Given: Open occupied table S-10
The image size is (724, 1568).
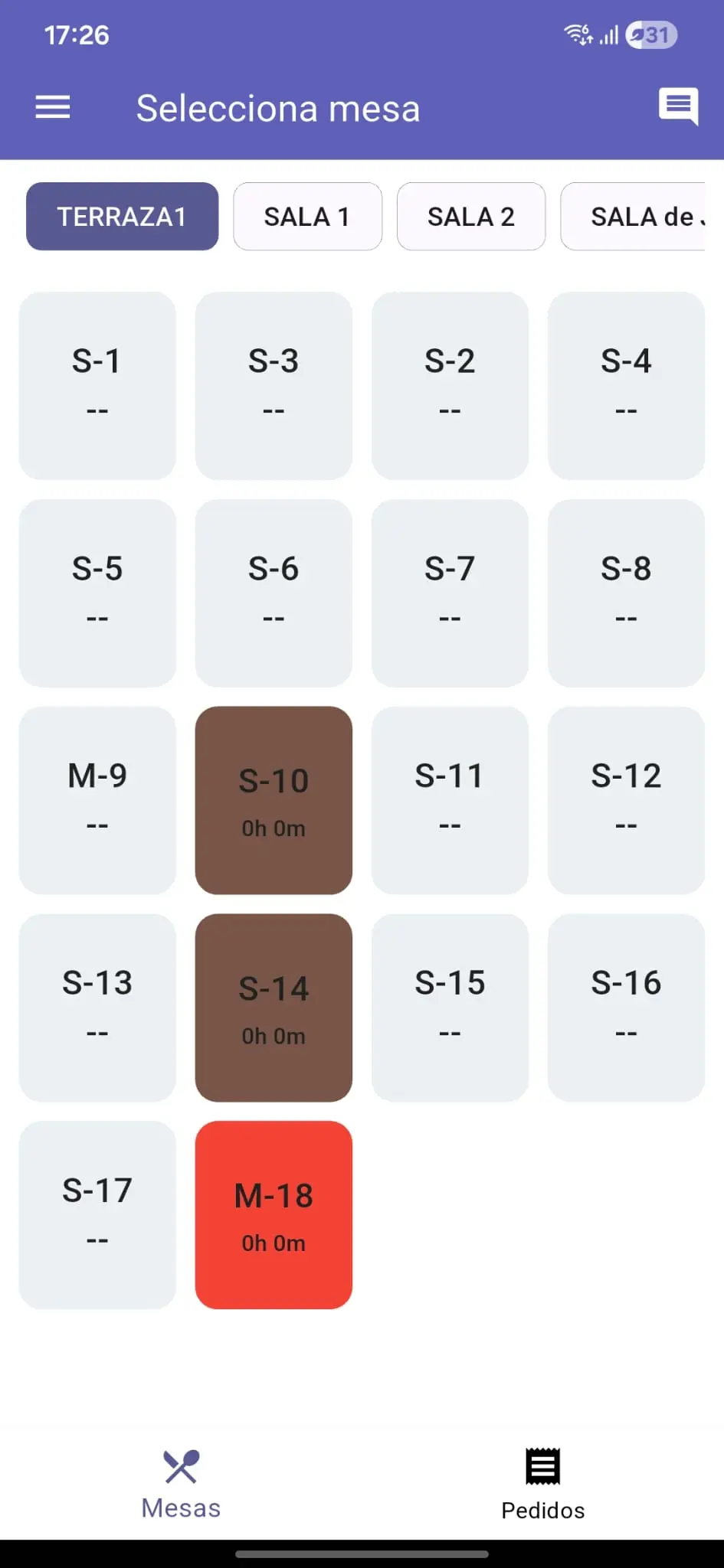Looking at the screenshot, I should pos(274,801).
